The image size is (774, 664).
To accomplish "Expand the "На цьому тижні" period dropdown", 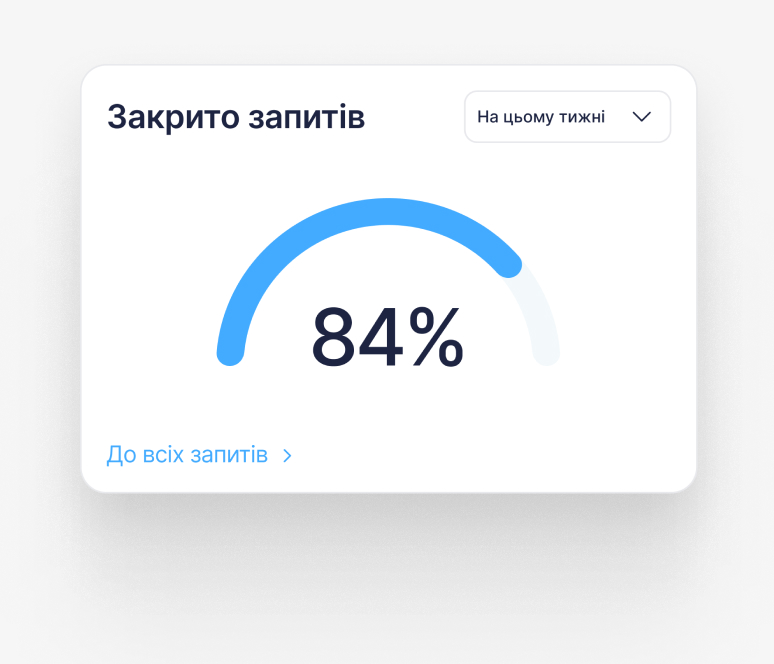I will [x=567, y=117].
